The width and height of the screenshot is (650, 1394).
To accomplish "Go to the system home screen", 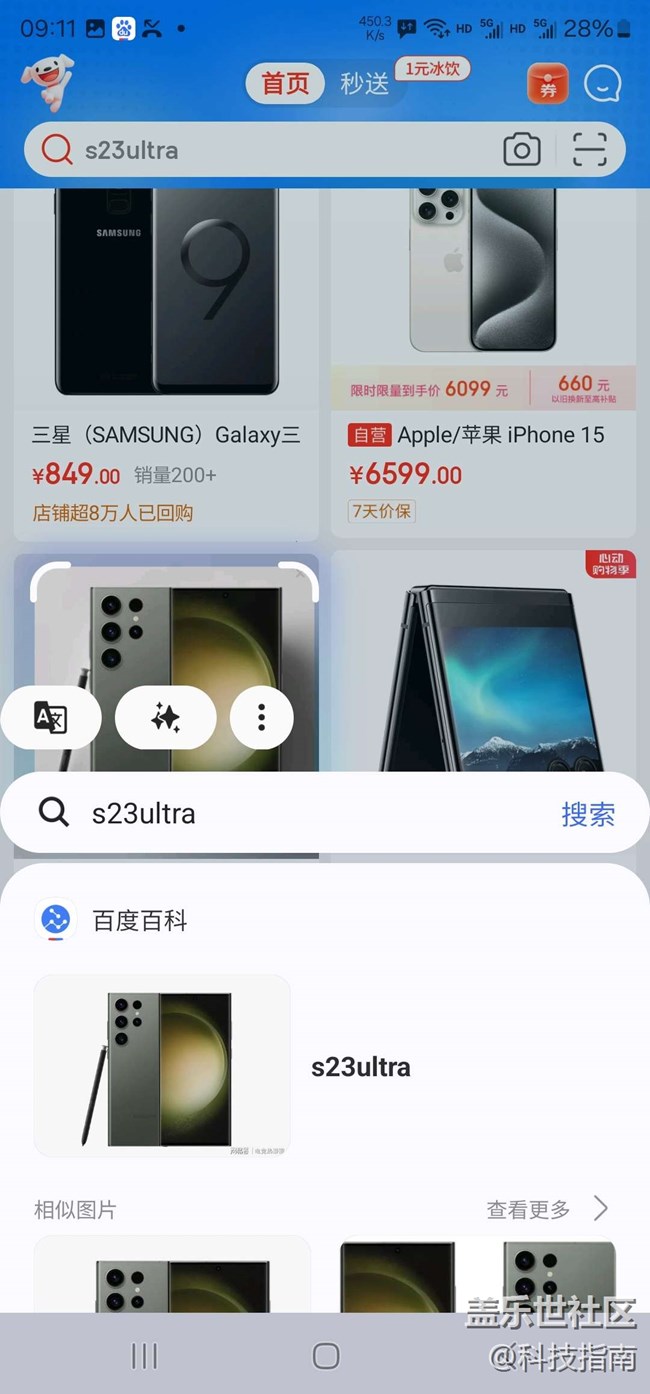I will click(326, 1356).
